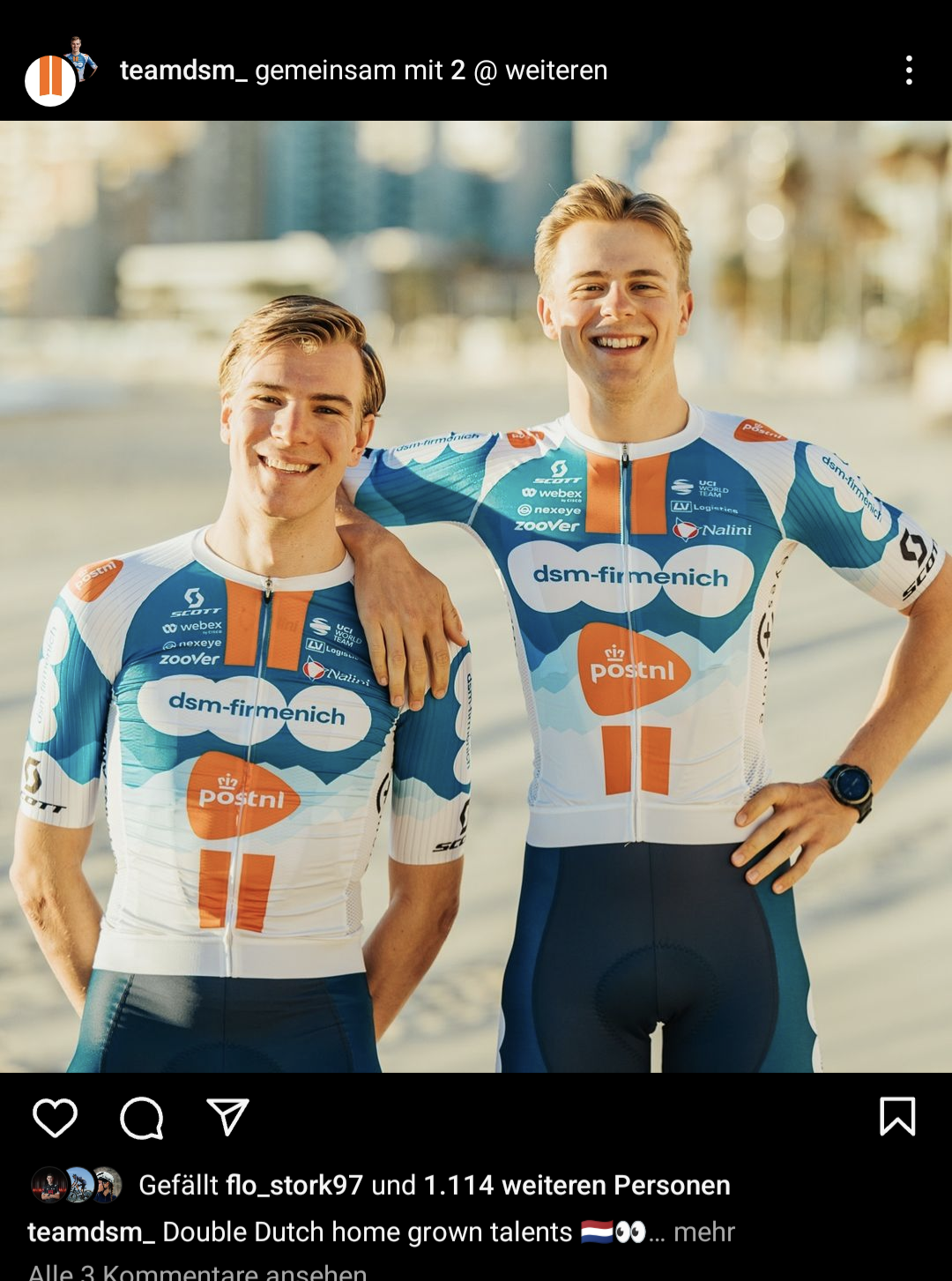Expand the caption with "mehr"
The image size is (952, 1281).
tap(703, 1232)
